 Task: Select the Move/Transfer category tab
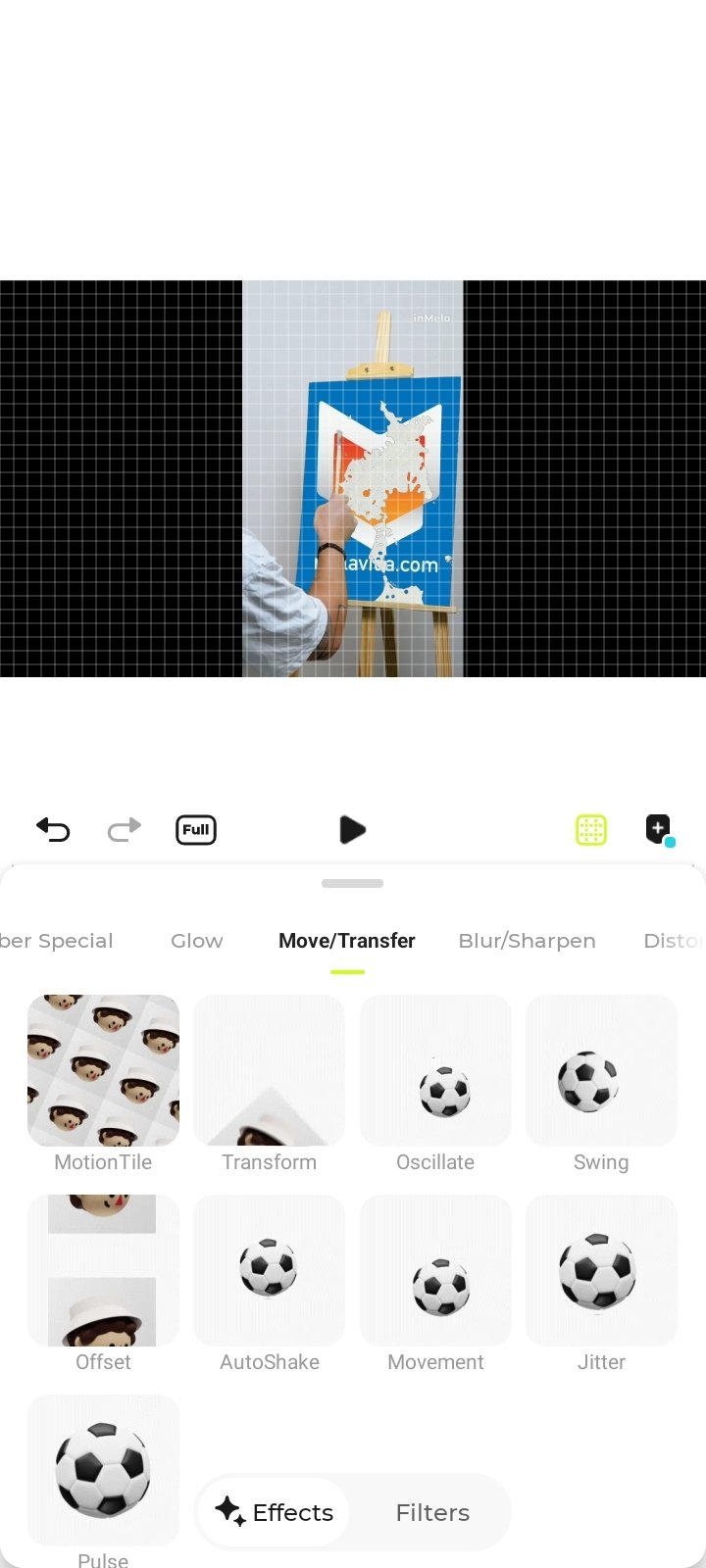click(347, 941)
